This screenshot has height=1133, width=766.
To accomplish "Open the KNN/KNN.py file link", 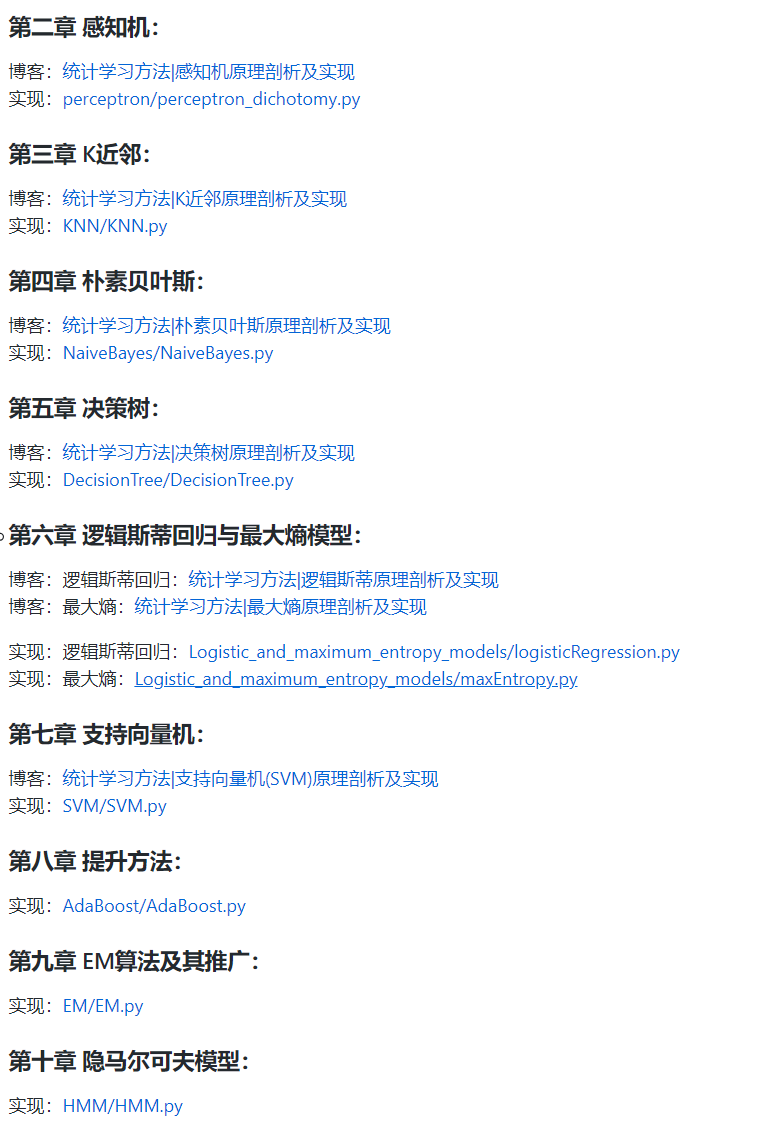I will point(115,226).
